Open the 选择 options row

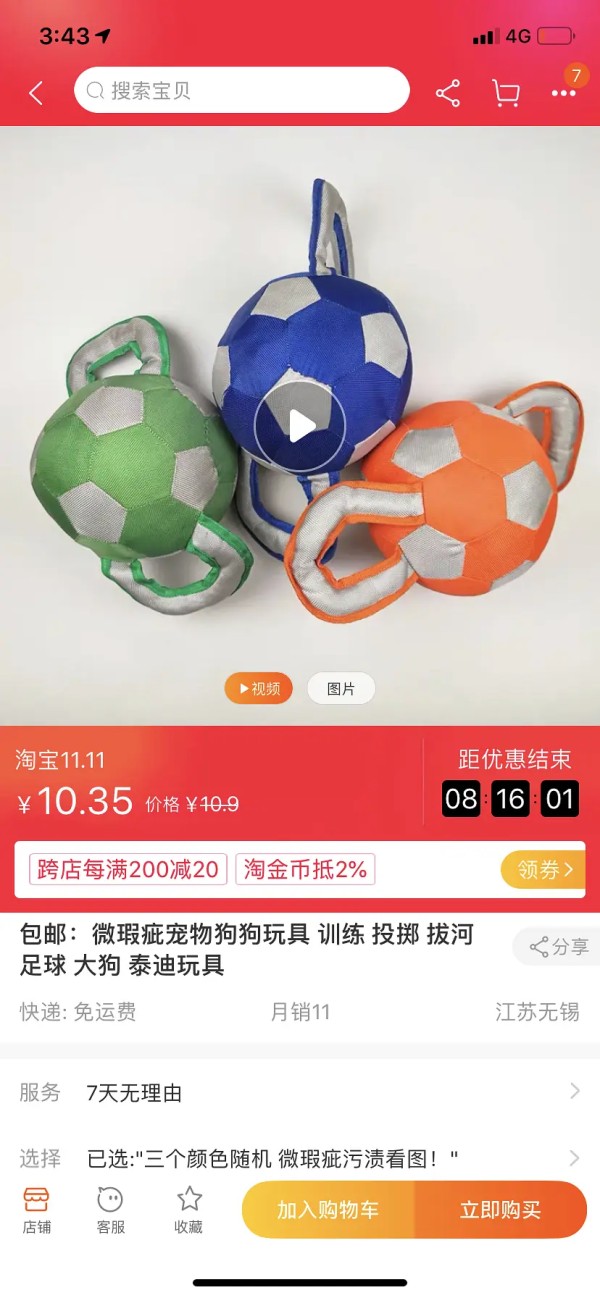(x=300, y=1159)
